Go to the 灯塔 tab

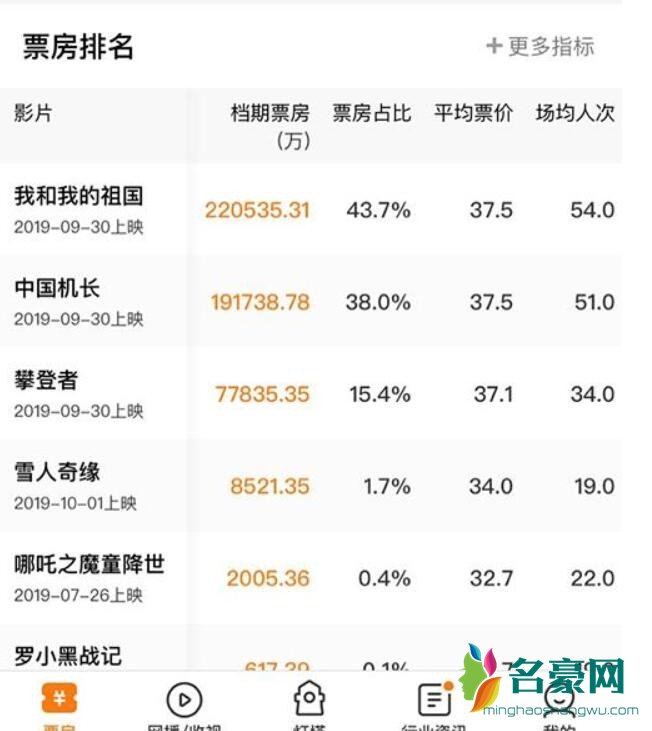(x=308, y=704)
